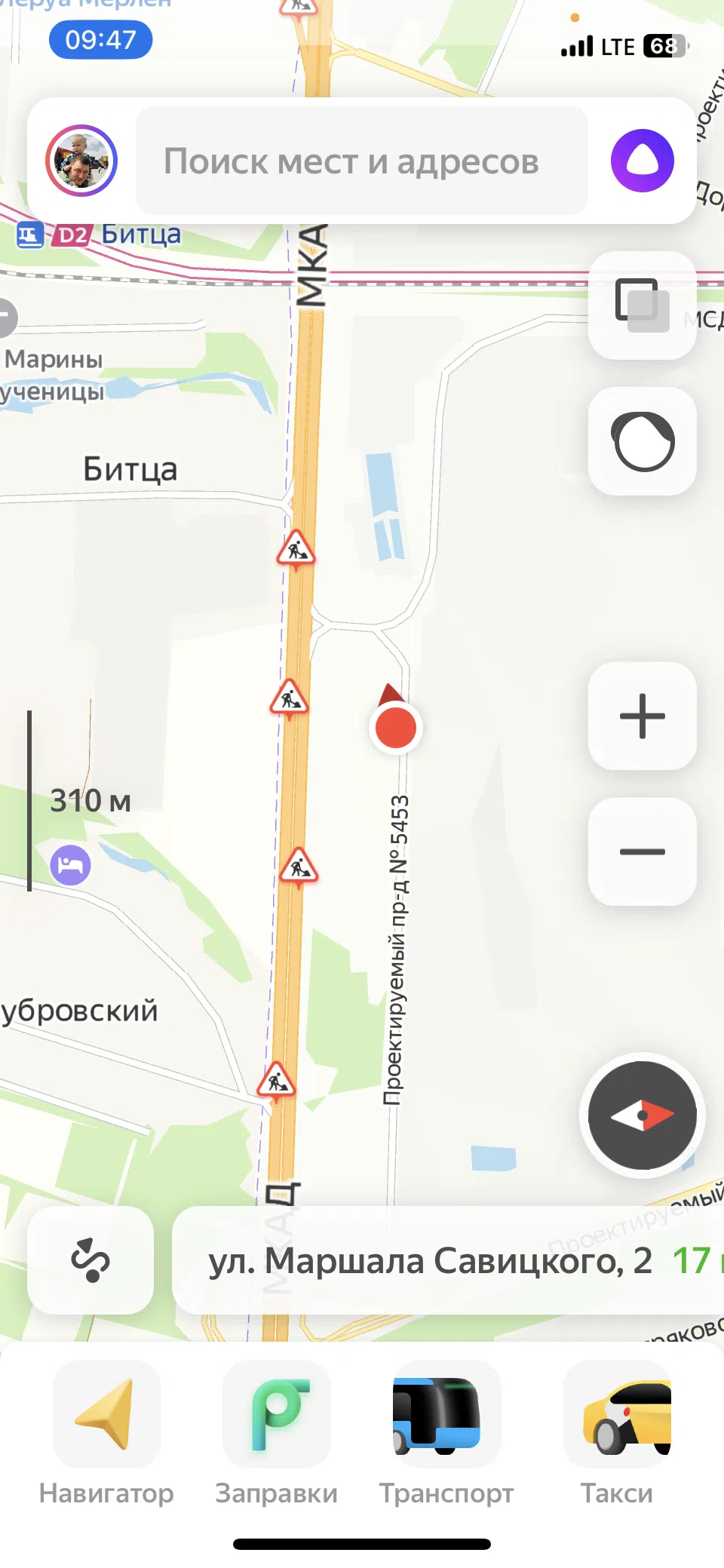Tap the purple hotel marker on the map

pyautogui.click(x=71, y=865)
